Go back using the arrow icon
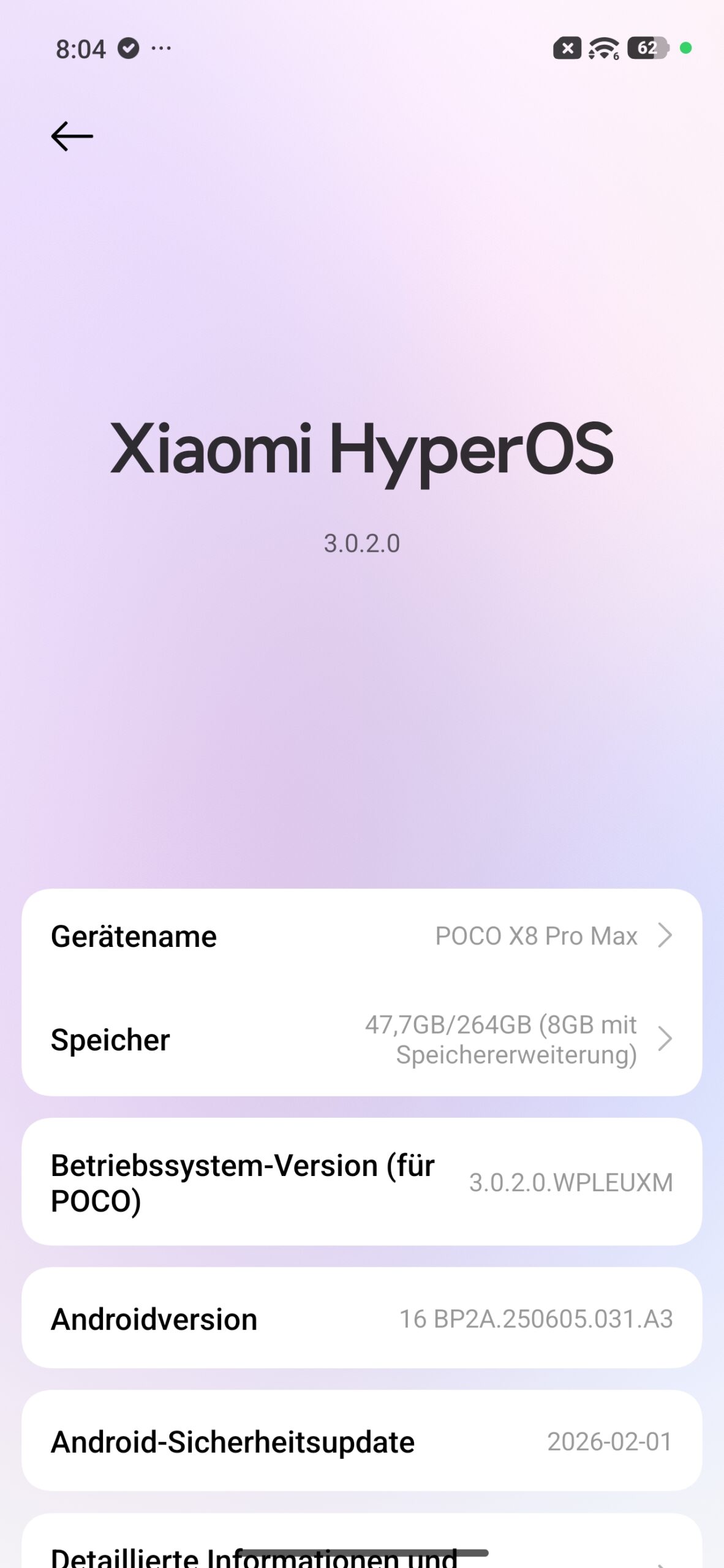Viewport: 724px width, 1568px height. pyautogui.click(x=72, y=136)
